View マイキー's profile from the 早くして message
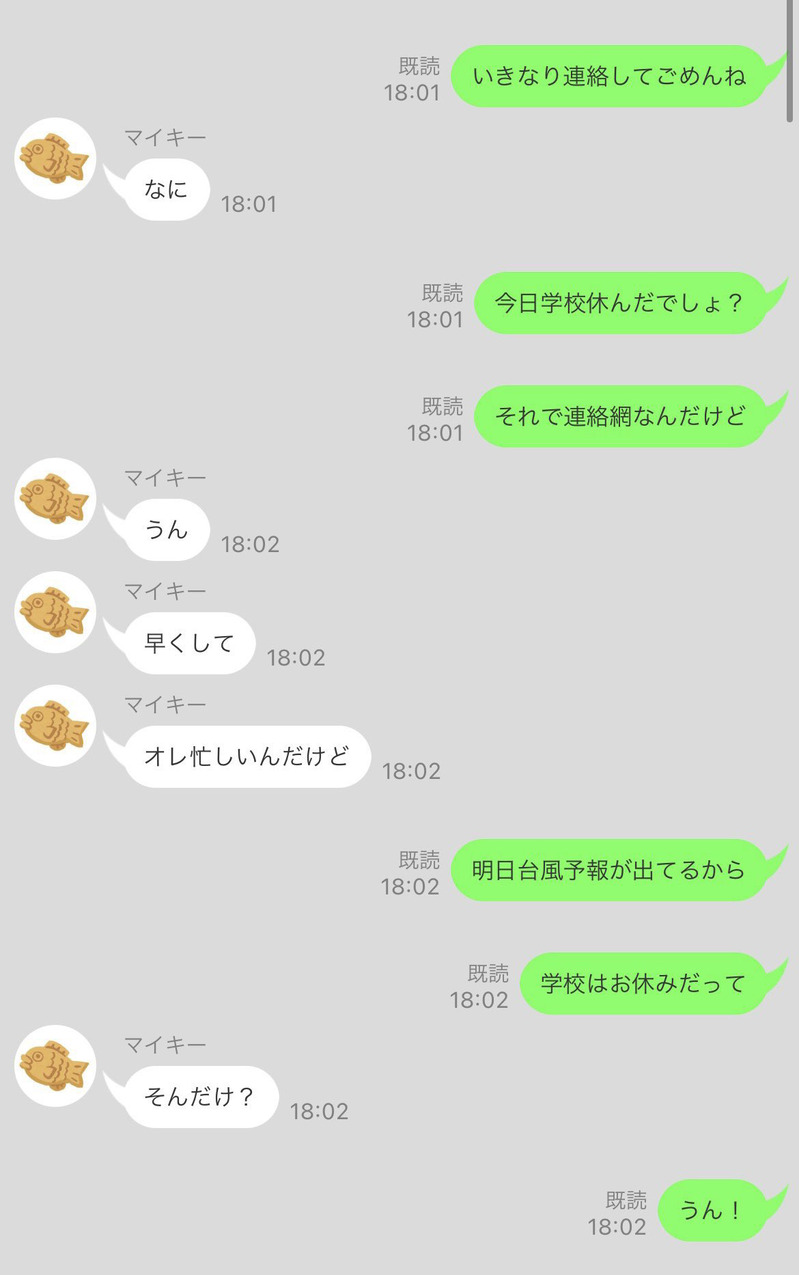799x1275 pixels. (x=55, y=612)
